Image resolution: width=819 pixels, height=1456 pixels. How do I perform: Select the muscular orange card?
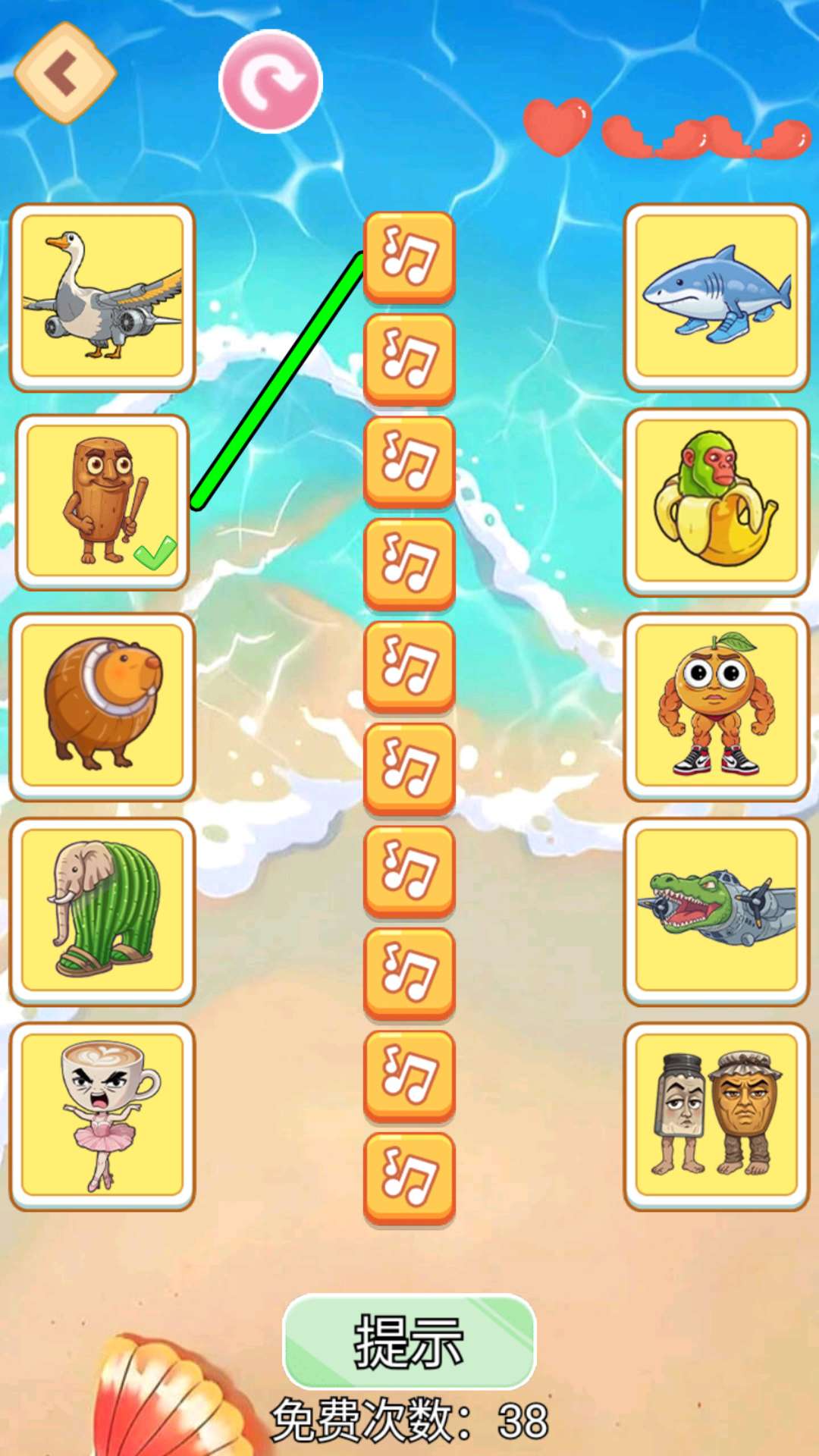point(717,706)
